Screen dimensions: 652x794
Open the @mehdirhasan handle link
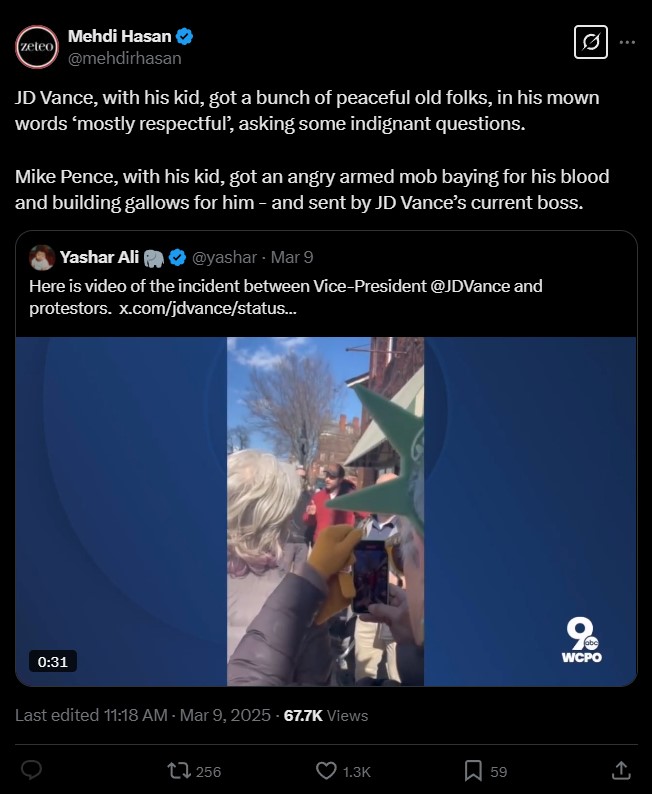click(x=124, y=58)
